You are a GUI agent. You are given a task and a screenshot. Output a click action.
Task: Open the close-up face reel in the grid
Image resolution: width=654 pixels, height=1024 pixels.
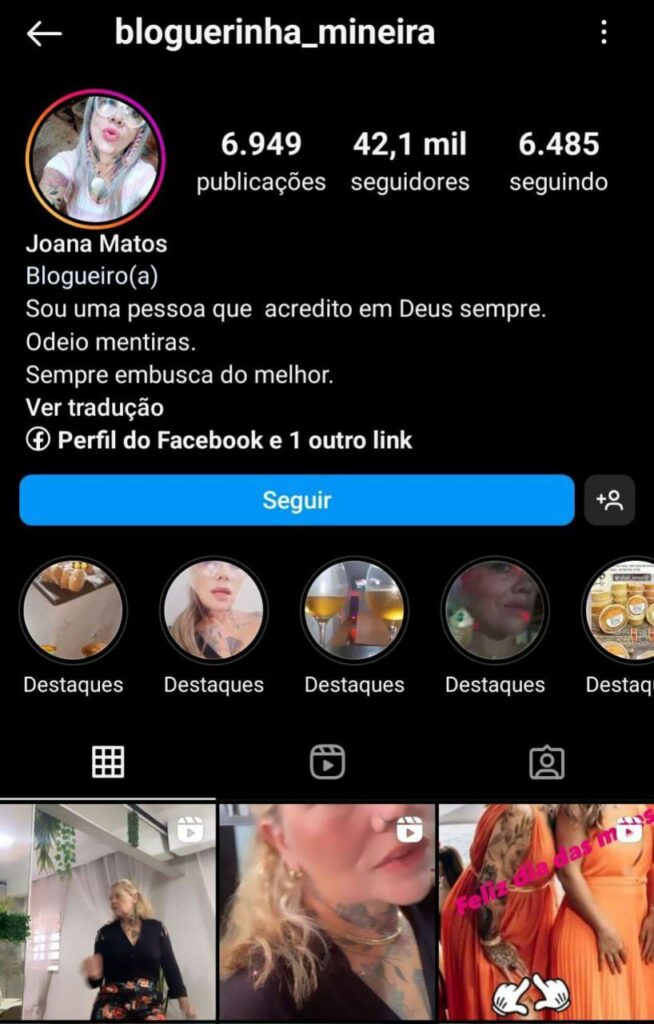coord(327,910)
